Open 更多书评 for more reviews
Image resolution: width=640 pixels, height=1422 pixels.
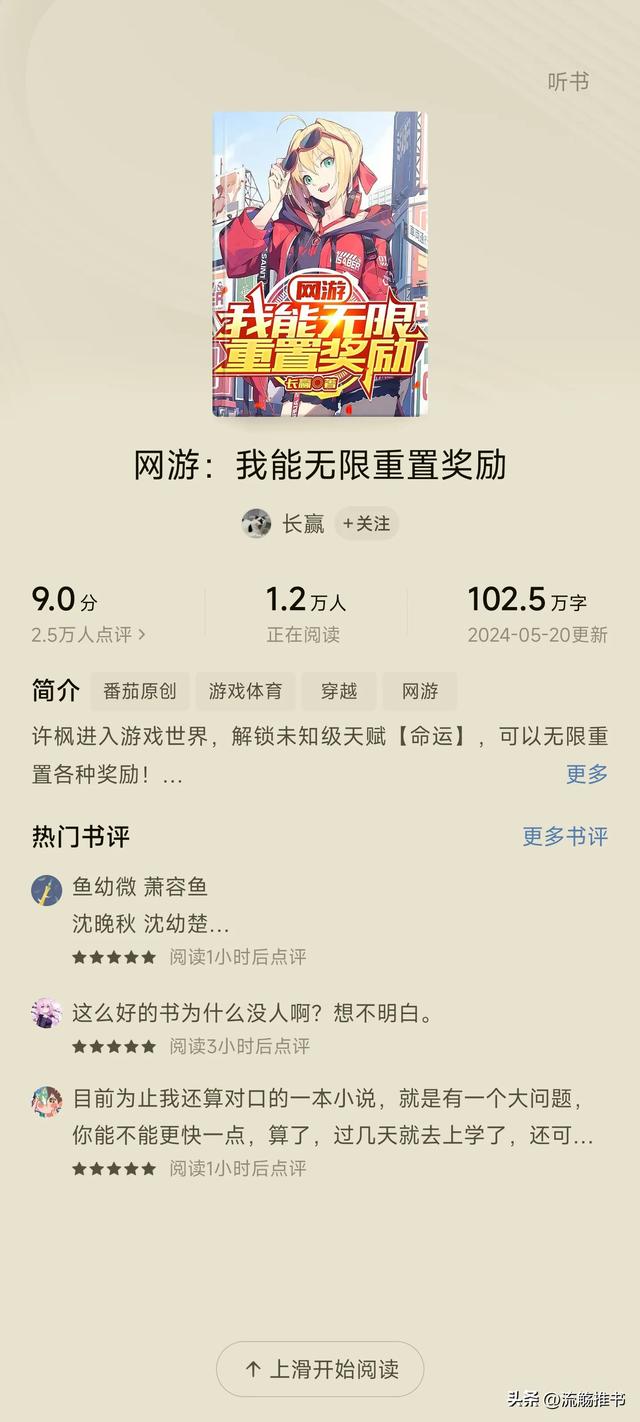click(x=565, y=837)
